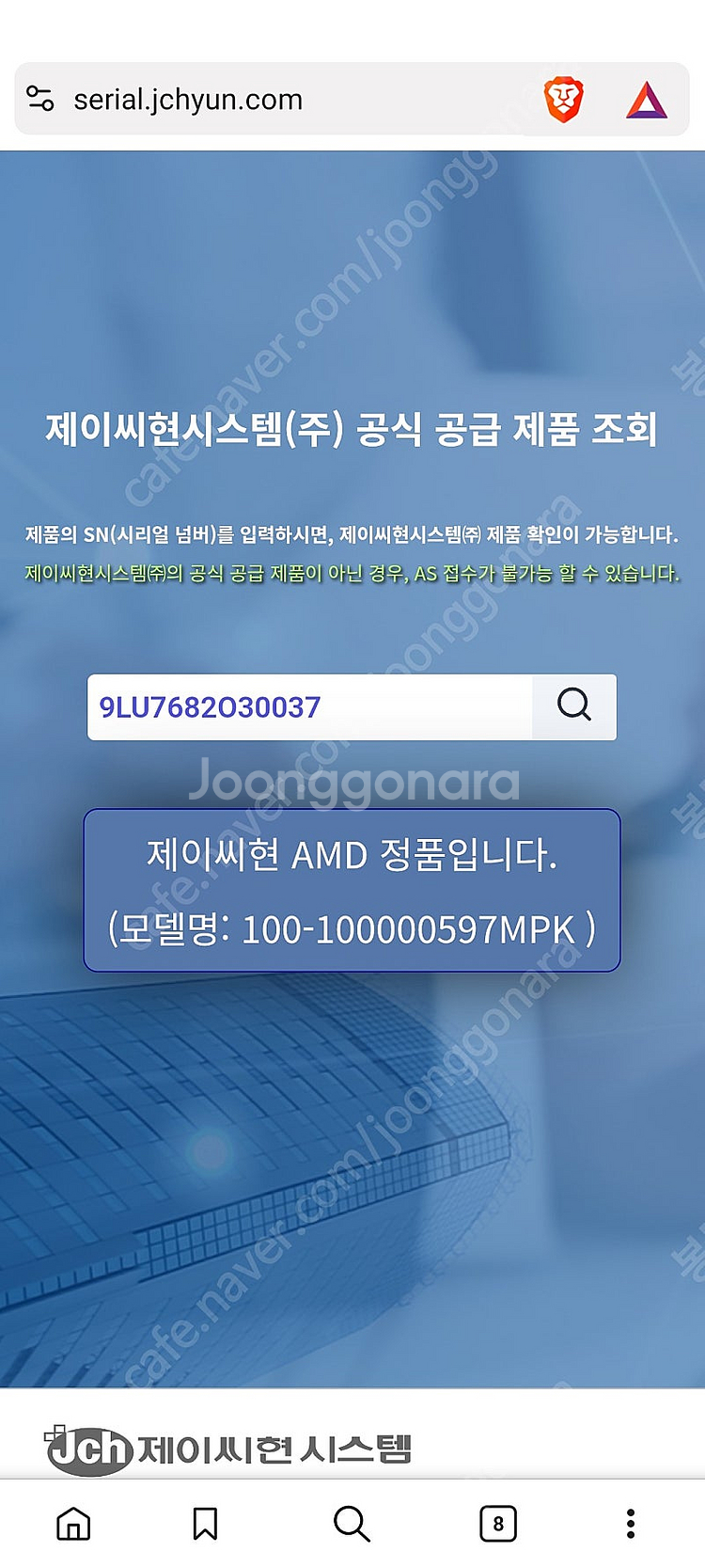Open the tab switcher showing 8 tabs
The height and width of the screenshot is (1568, 705).
[498, 1524]
